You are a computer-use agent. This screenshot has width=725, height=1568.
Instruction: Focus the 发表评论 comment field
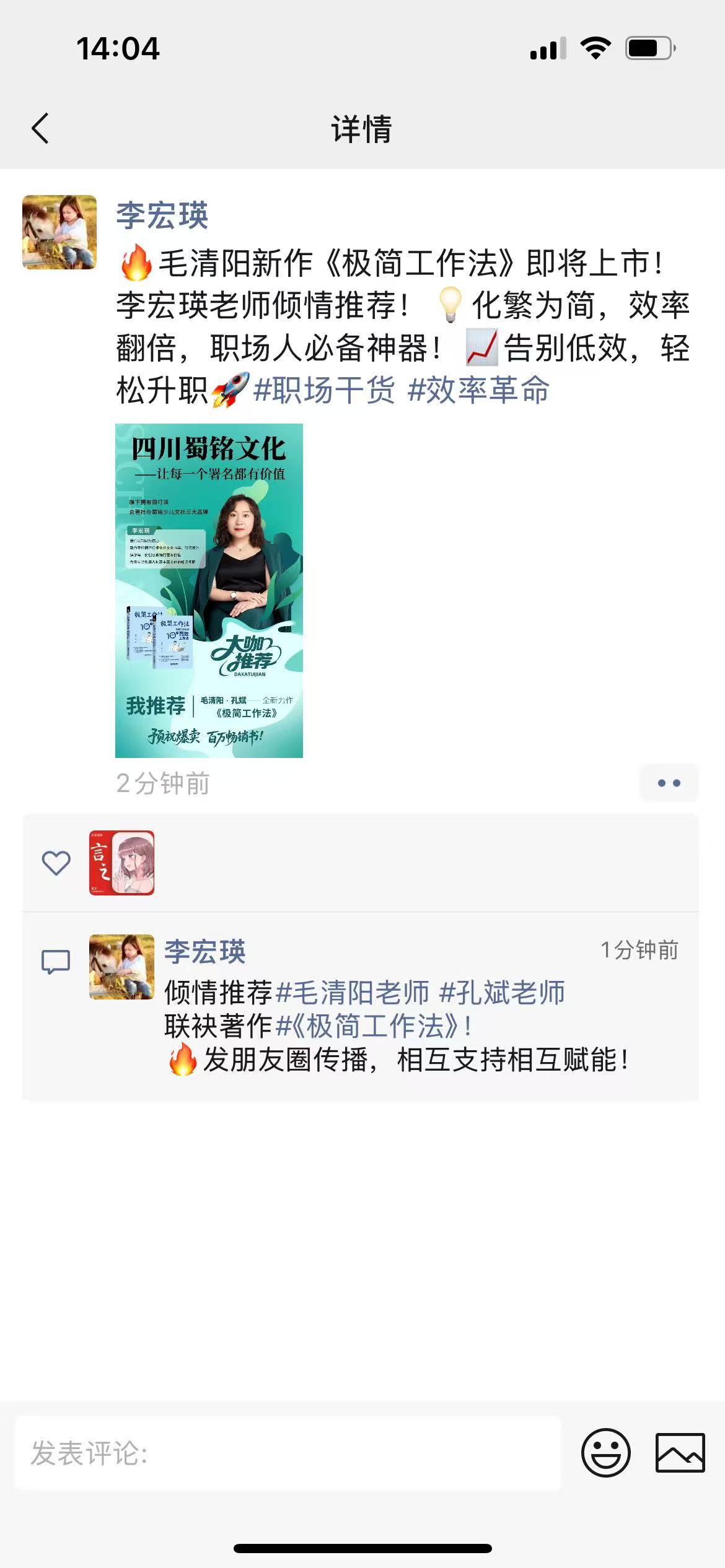coord(288,1453)
